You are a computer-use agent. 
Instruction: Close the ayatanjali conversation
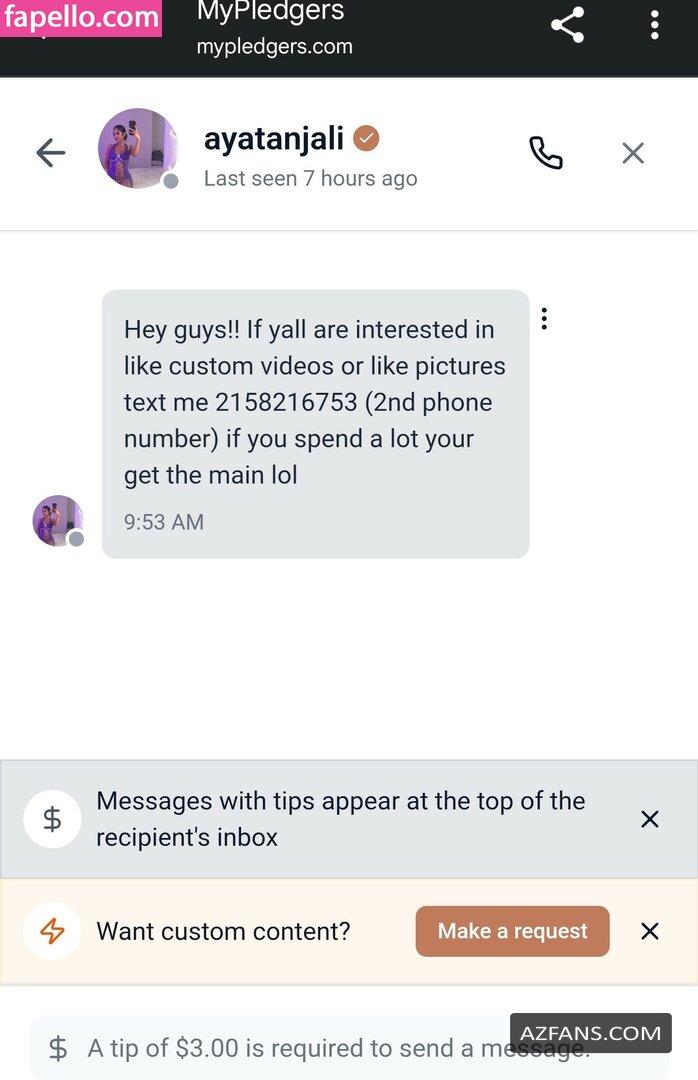633,153
